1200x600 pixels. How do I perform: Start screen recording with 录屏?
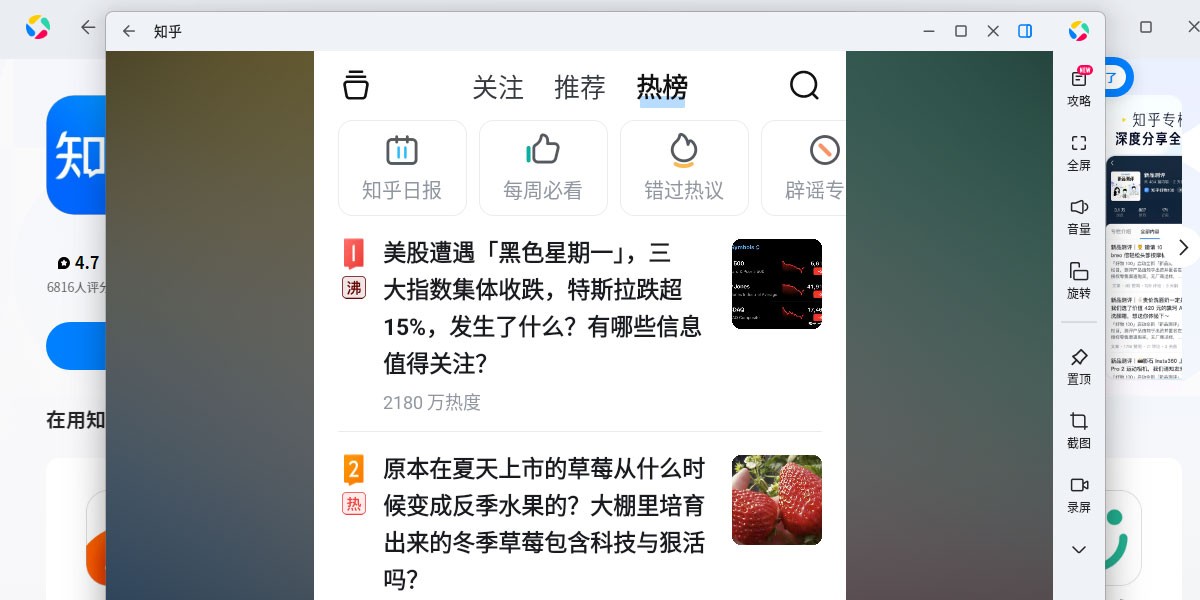click(1078, 494)
